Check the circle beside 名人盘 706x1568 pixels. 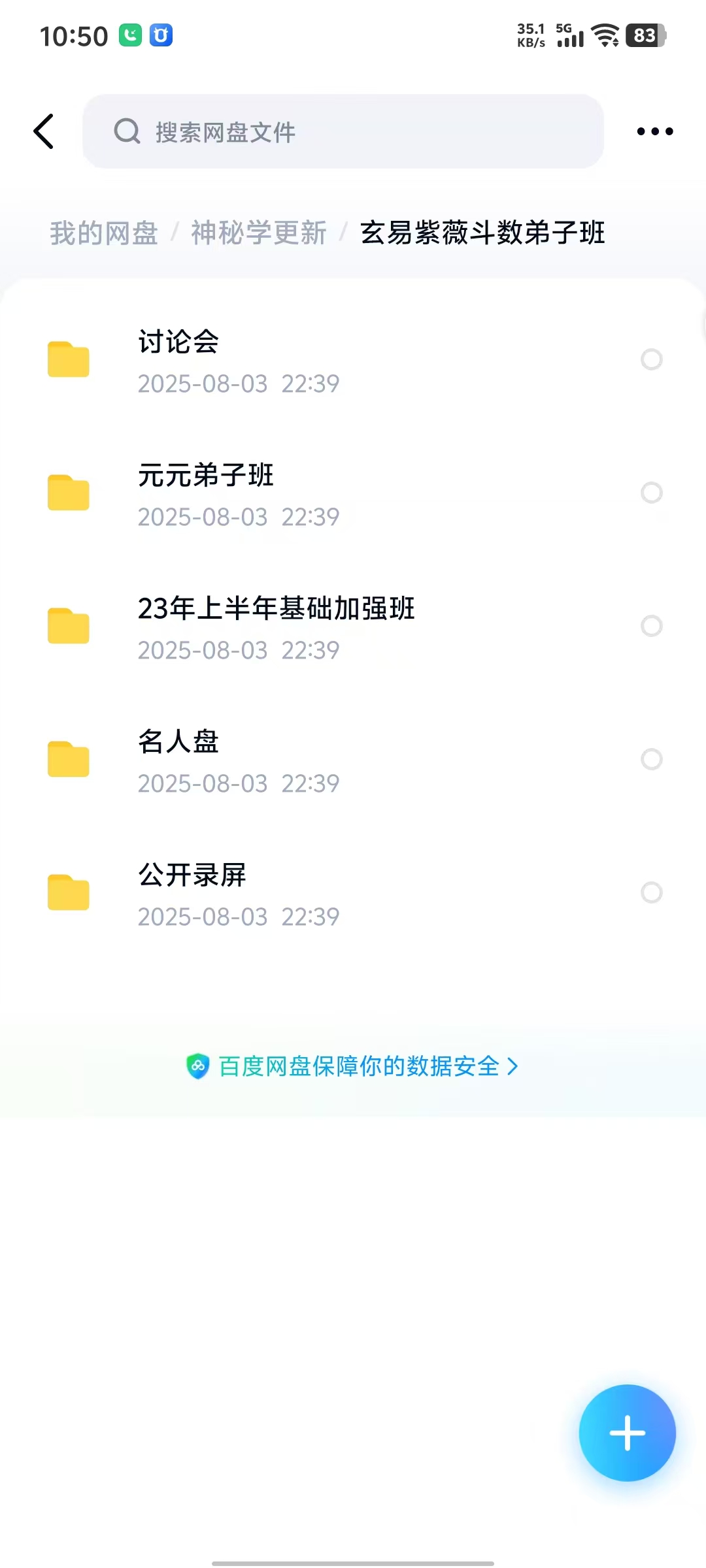click(652, 759)
